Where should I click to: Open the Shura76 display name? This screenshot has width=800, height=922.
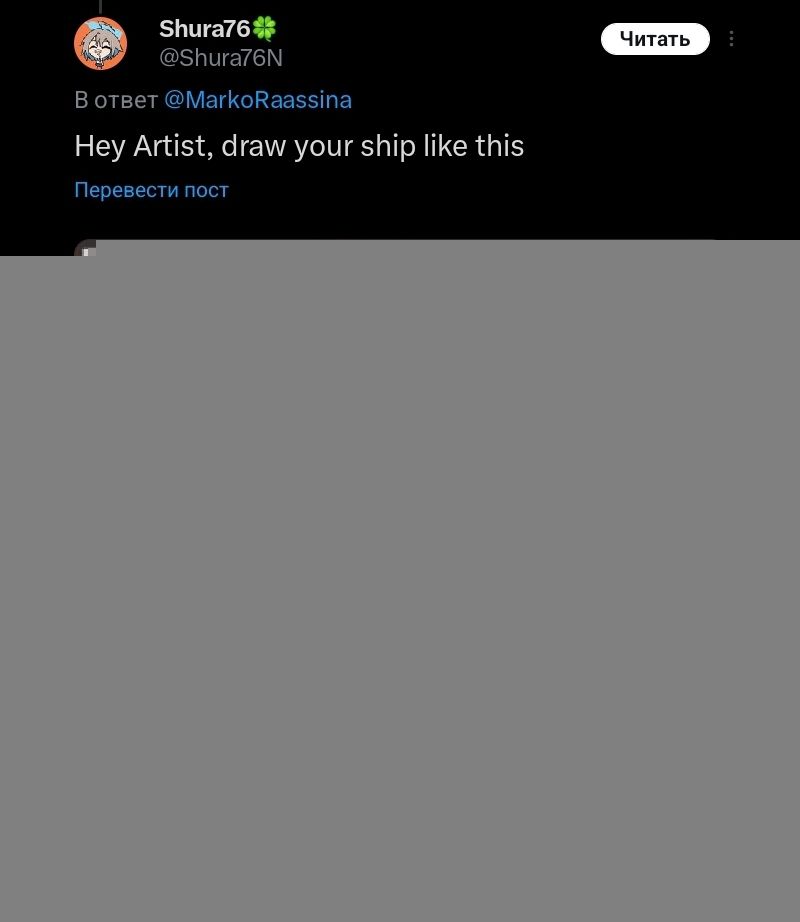point(205,29)
